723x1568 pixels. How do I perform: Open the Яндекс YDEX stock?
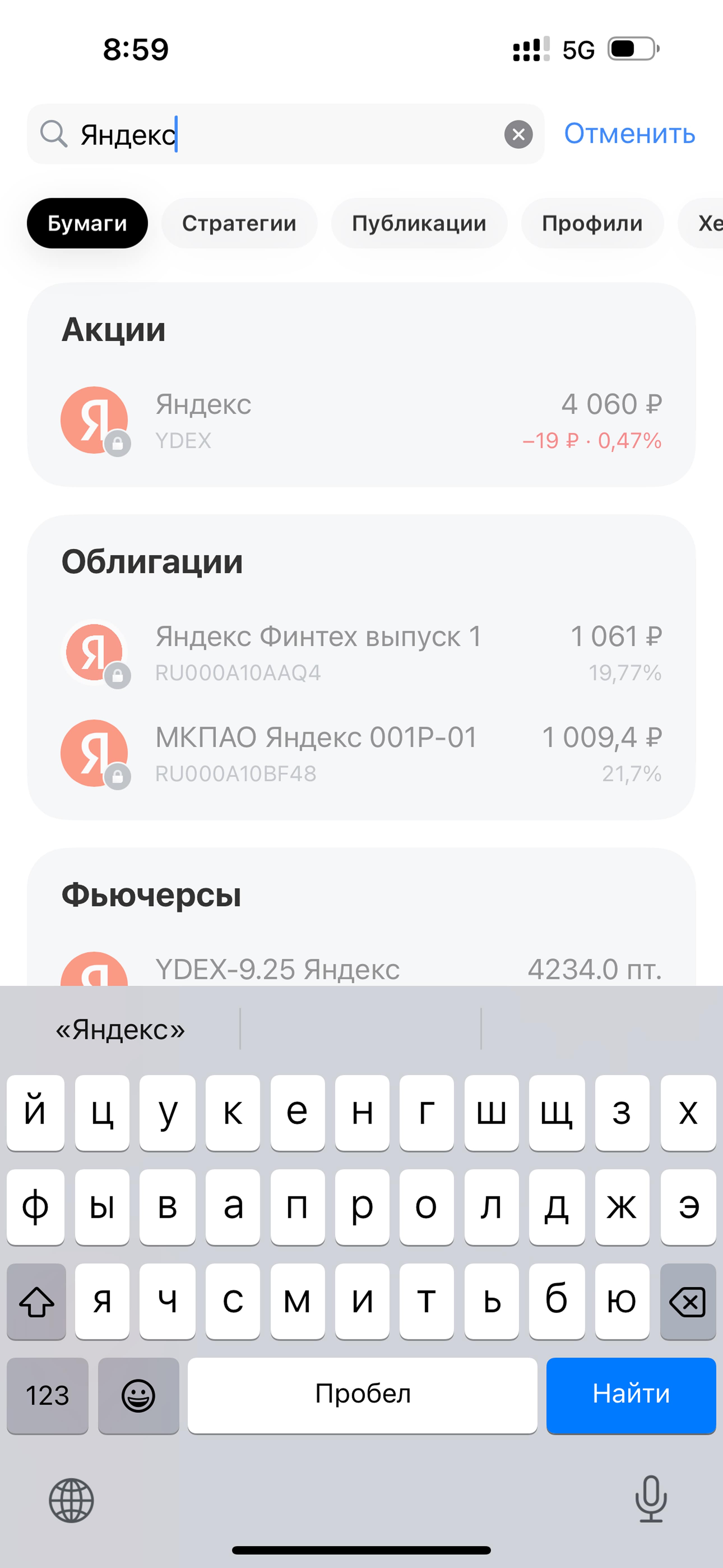[x=361, y=421]
